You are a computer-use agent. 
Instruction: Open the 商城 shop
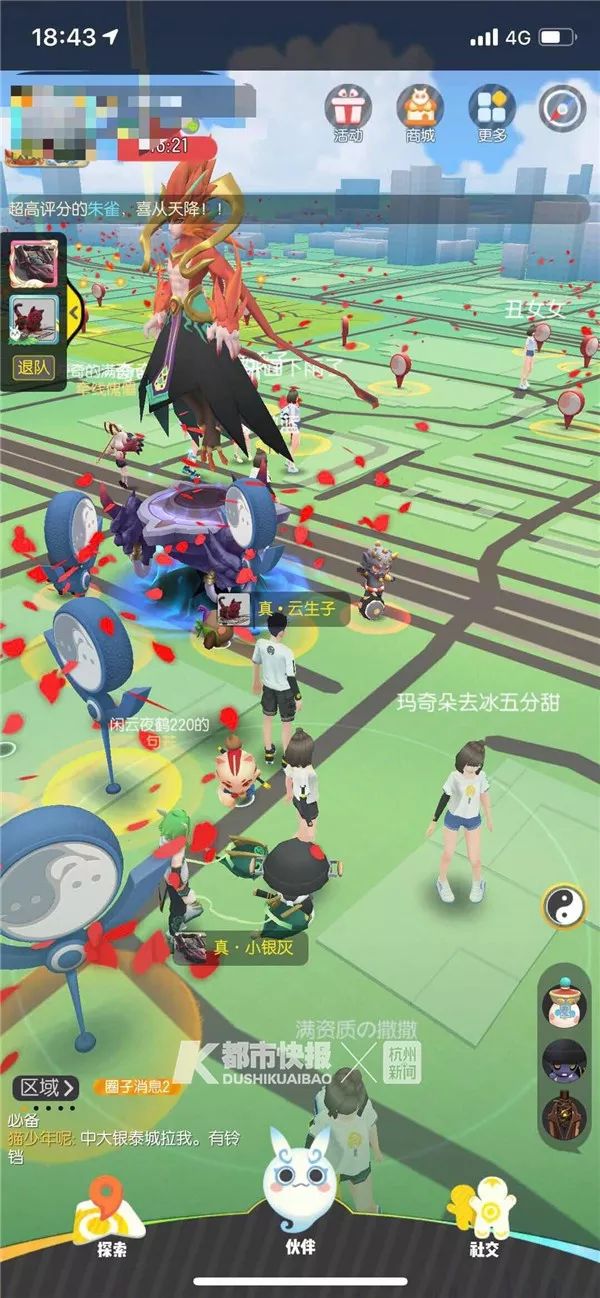420,112
